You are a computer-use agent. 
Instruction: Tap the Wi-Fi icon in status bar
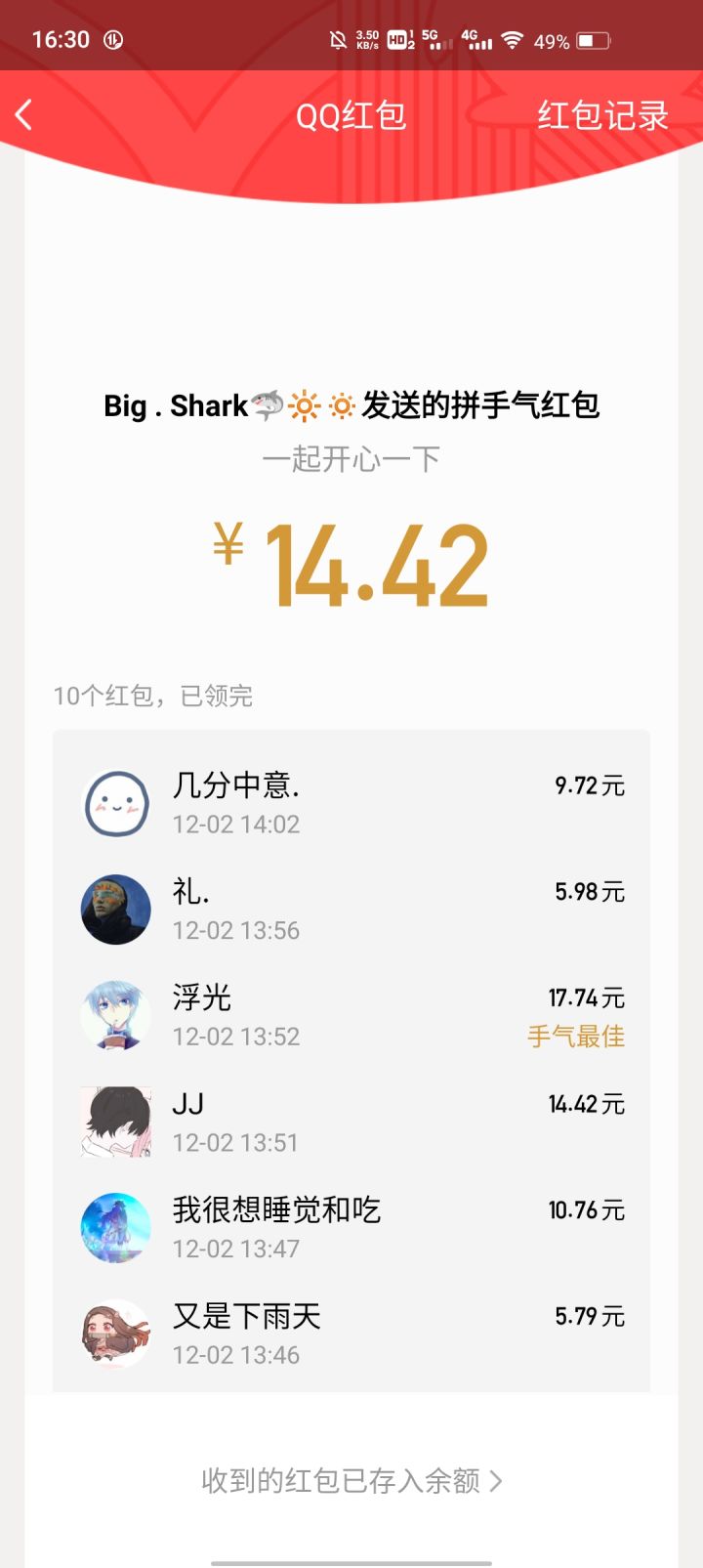pyautogui.click(x=512, y=40)
